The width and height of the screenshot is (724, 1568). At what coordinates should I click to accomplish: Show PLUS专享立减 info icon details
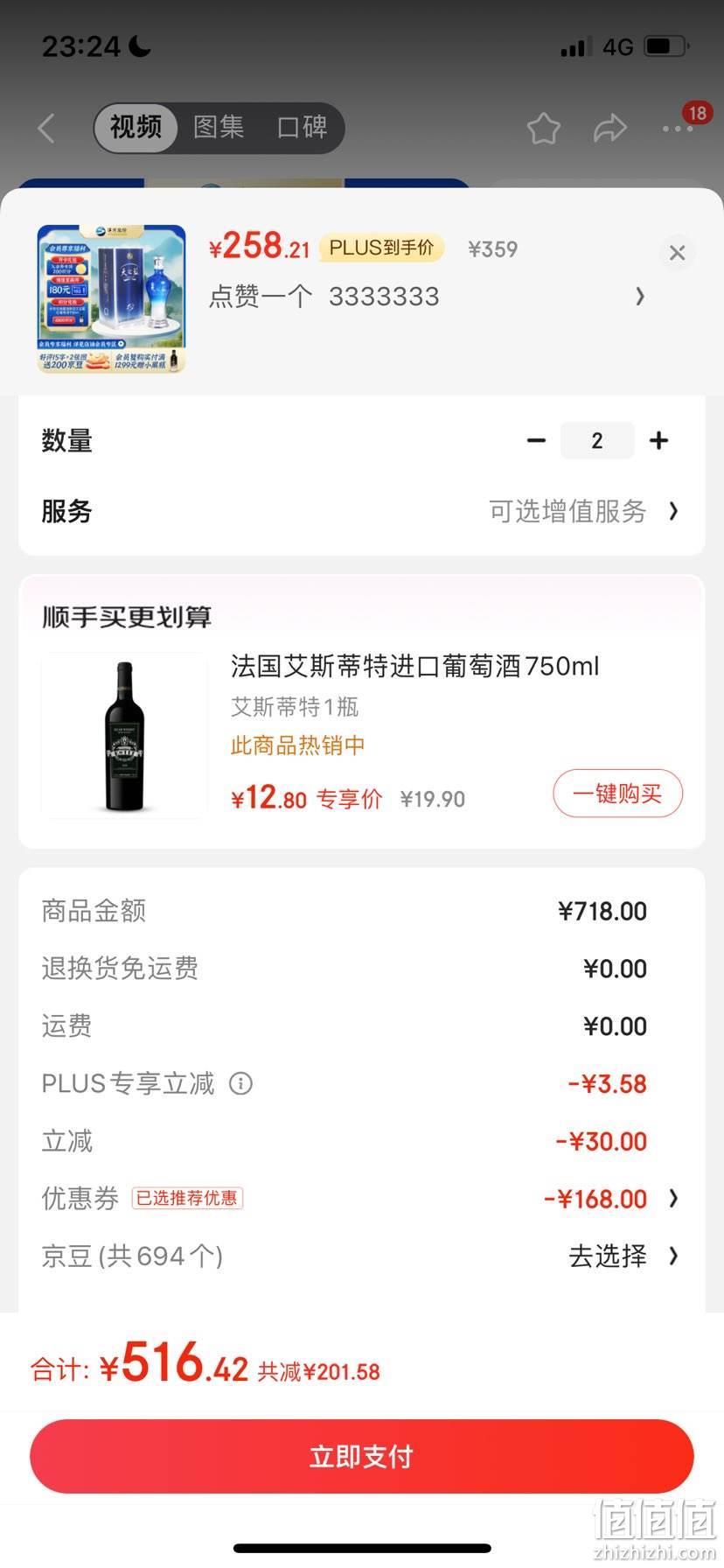[x=240, y=1083]
